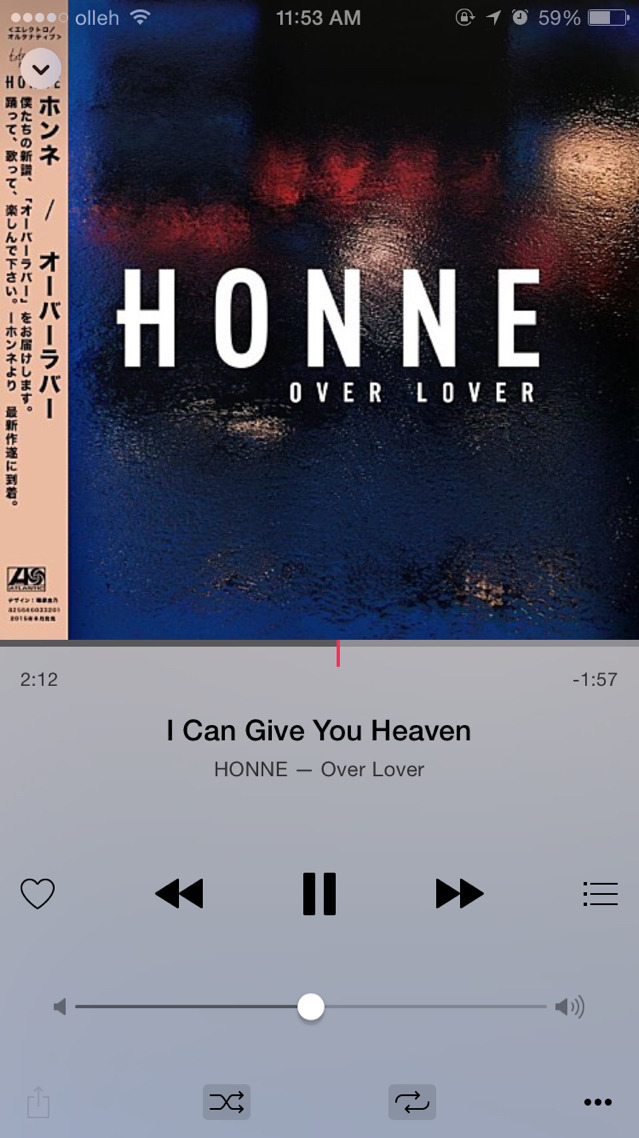Skip forward to the next track
This screenshot has height=1138, width=639.
tap(459, 893)
